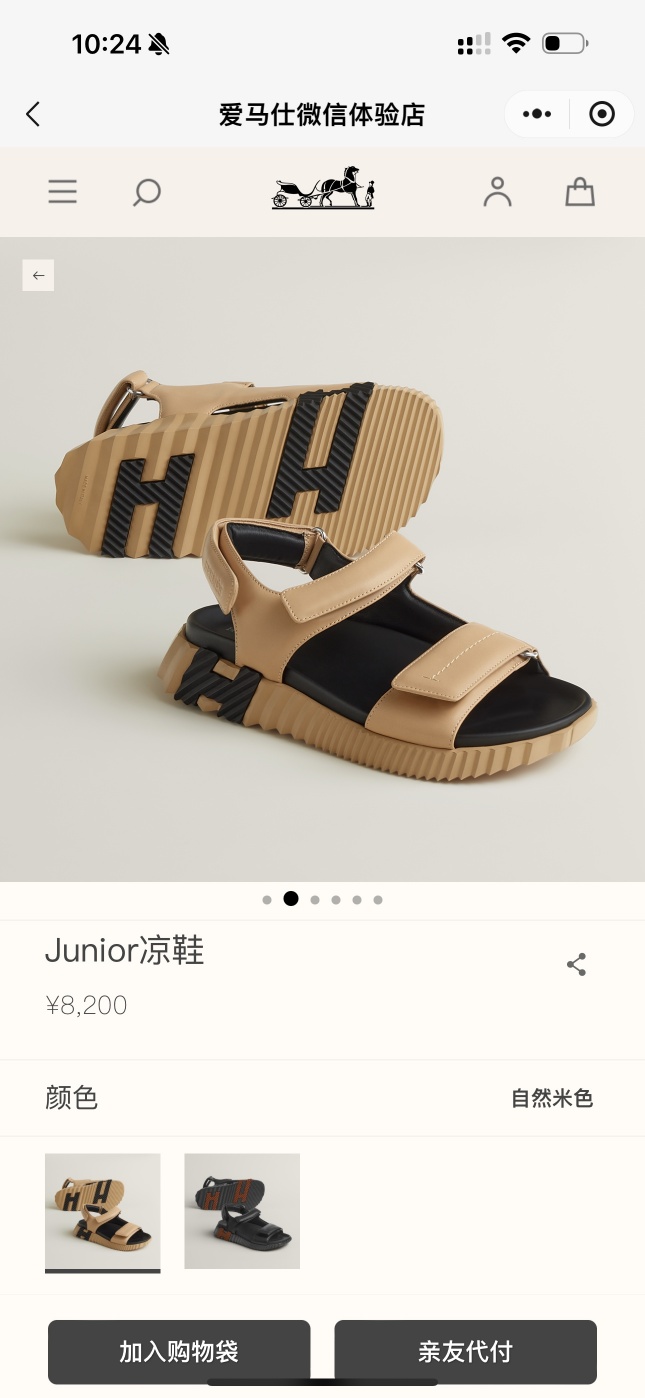Go back from the mini program header

[33, 114]
